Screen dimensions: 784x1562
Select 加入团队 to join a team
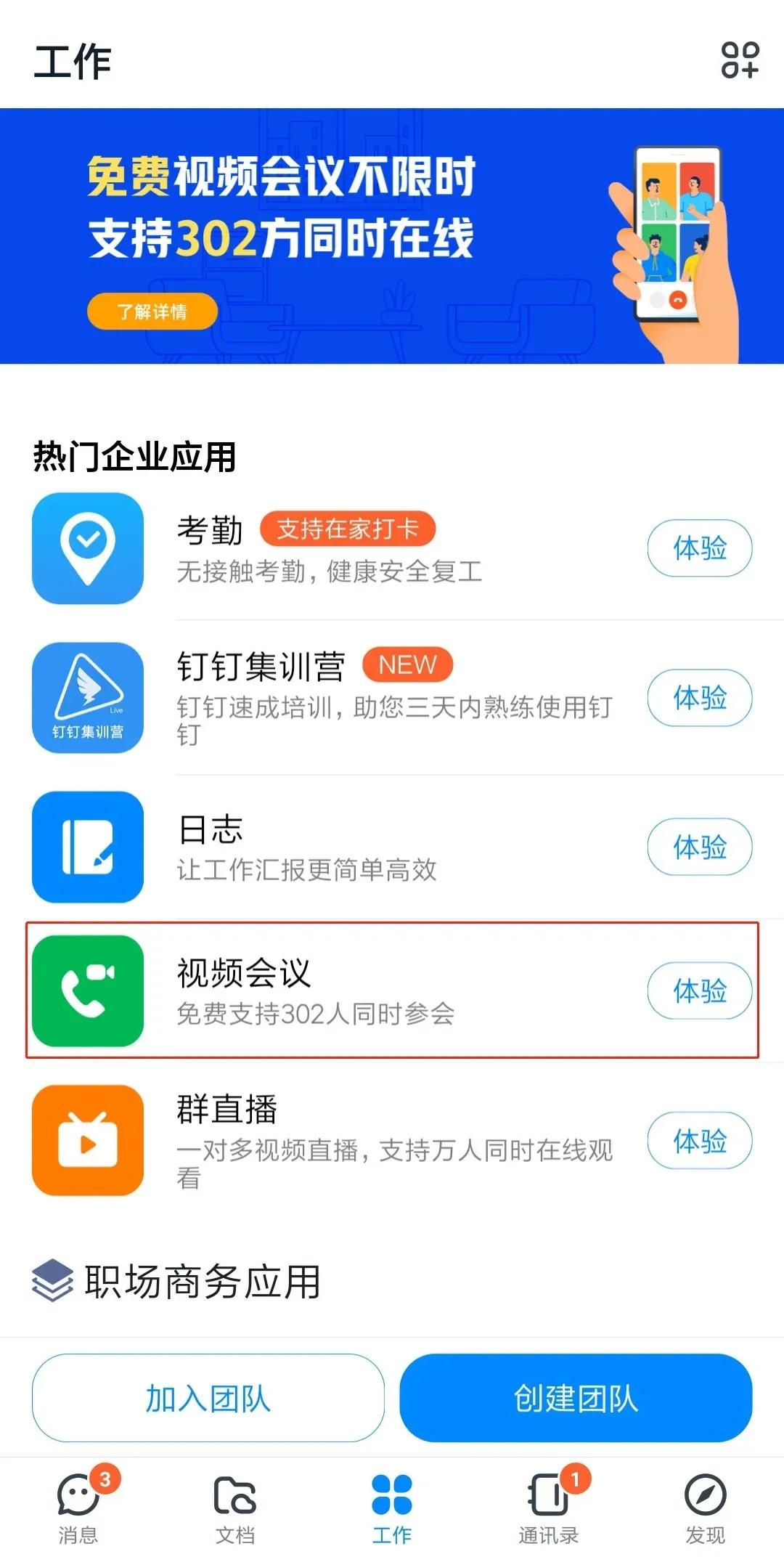208,1398
